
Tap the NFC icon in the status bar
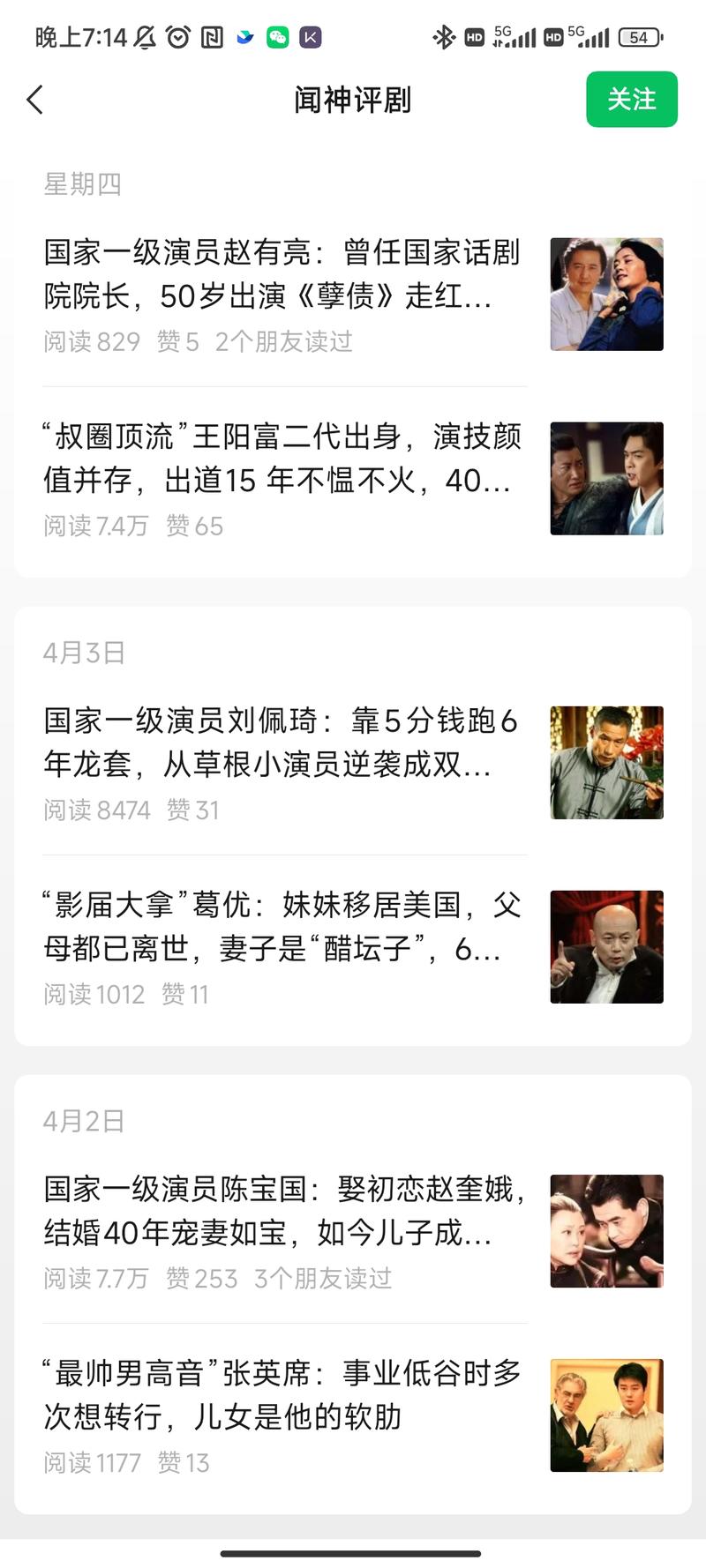pos(212,38)
